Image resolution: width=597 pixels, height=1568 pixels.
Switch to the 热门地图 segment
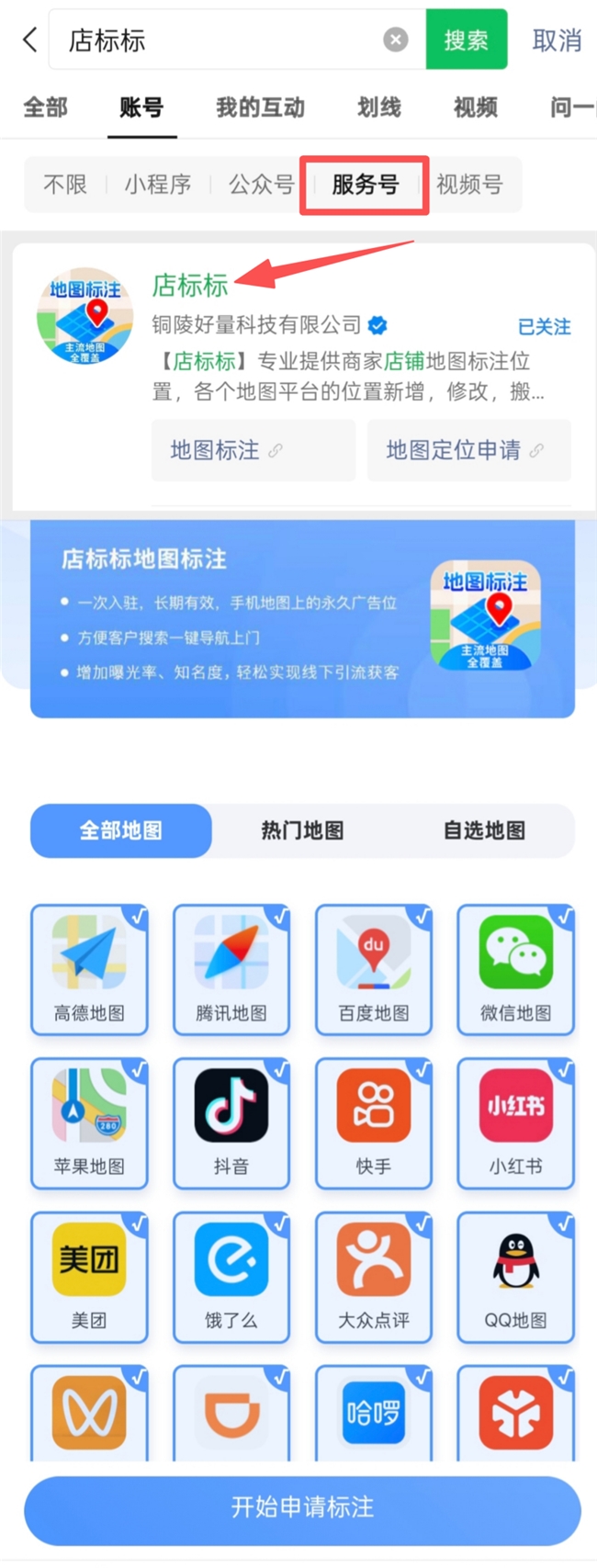pyautogui.click(x=302, y=830)
